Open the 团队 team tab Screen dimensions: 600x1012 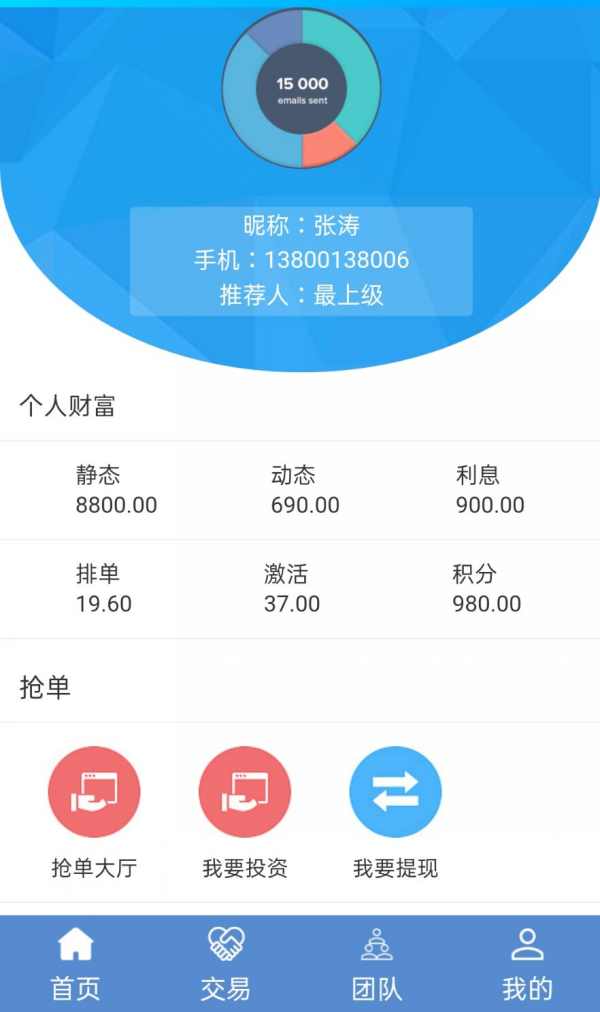[376, 964]
